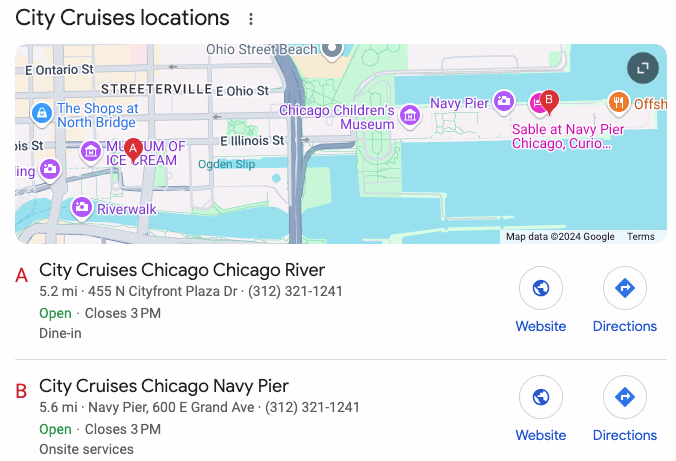The width and height of the screenshot is (676, 461).
Task: Open the overflow menu beside City Cruises locations
Action: pos(251,19)
